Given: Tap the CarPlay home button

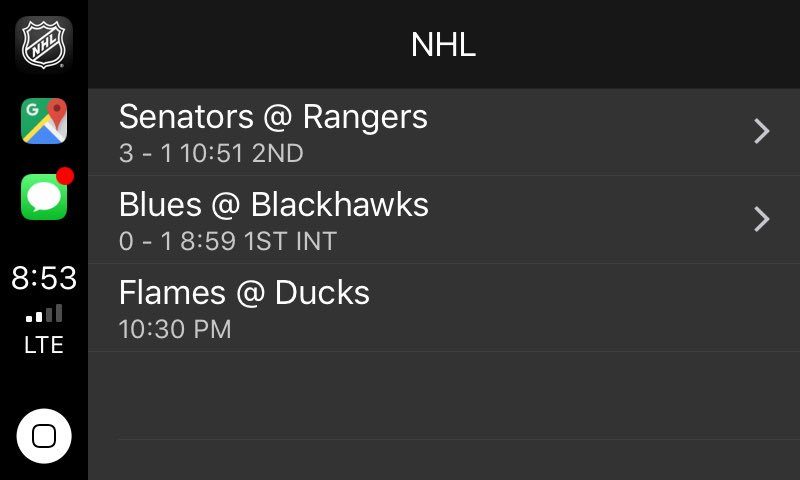Looking at the screenshot, I should [x=44, y=436].
